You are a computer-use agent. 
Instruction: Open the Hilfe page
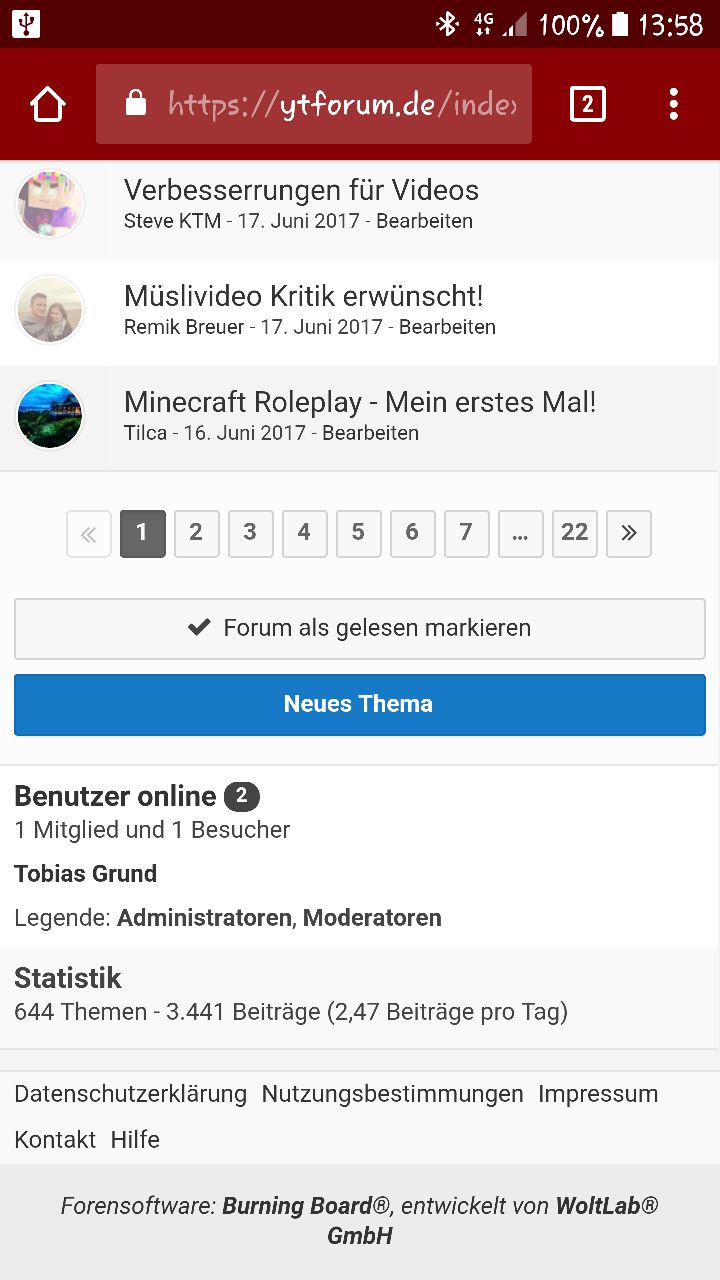135,1139
